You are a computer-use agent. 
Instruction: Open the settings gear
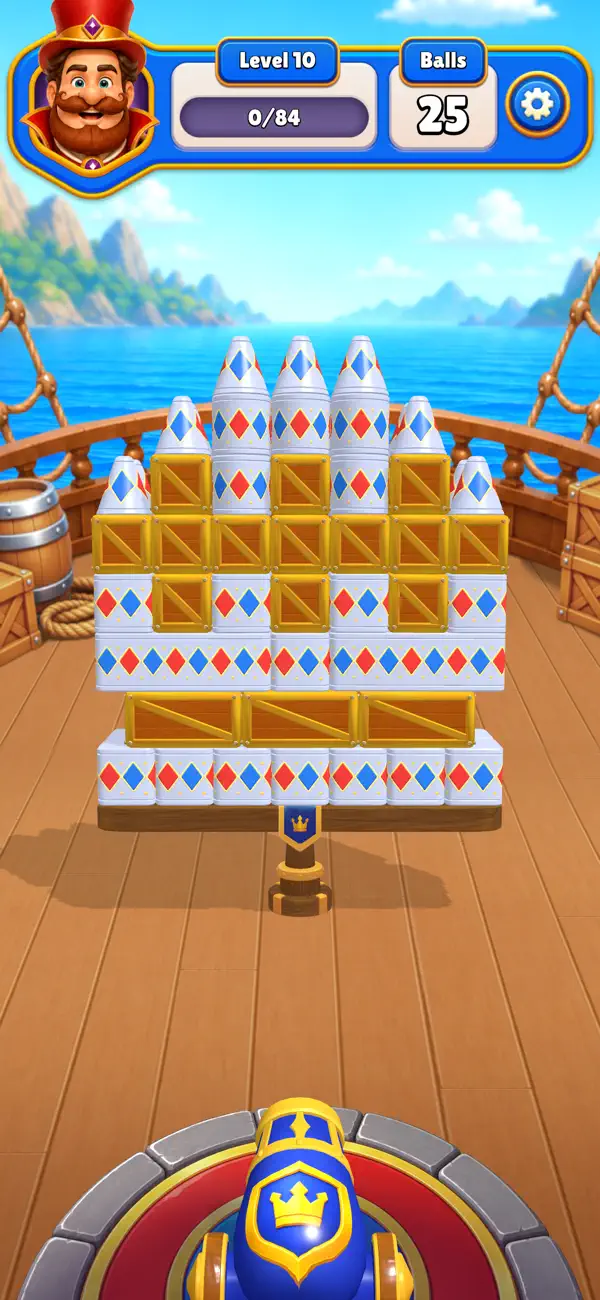(537, 104)
